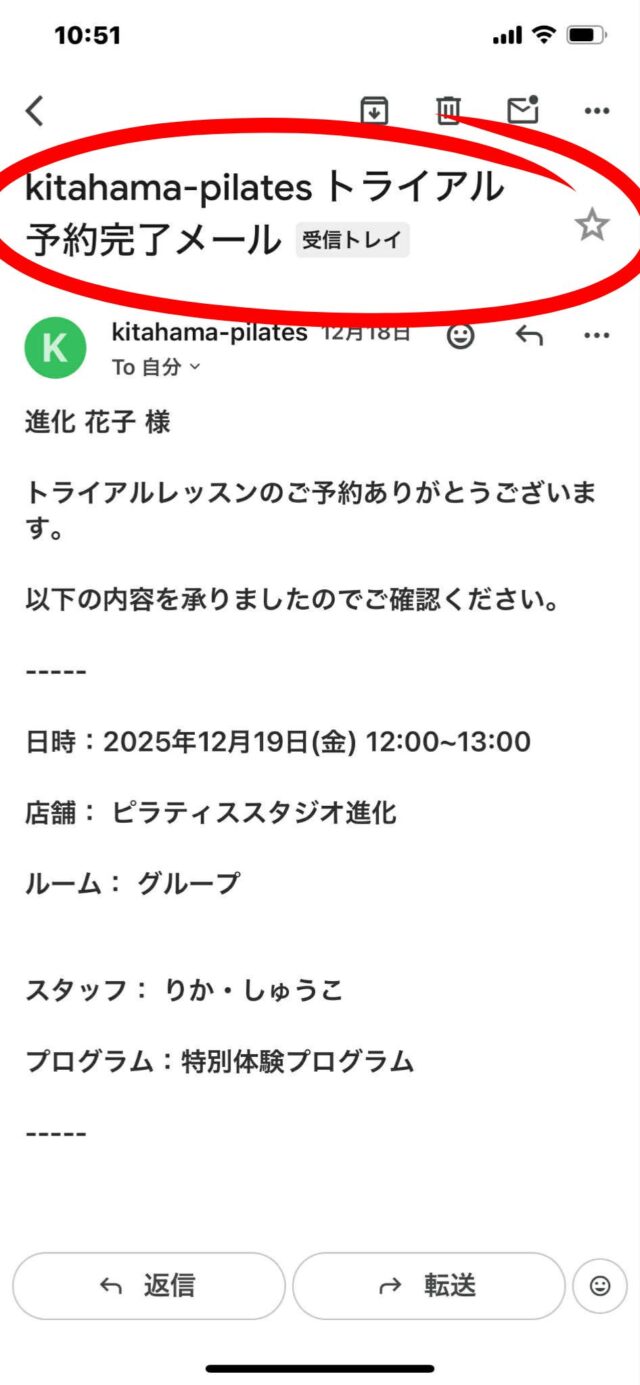Archive this email

coord(374,110)
